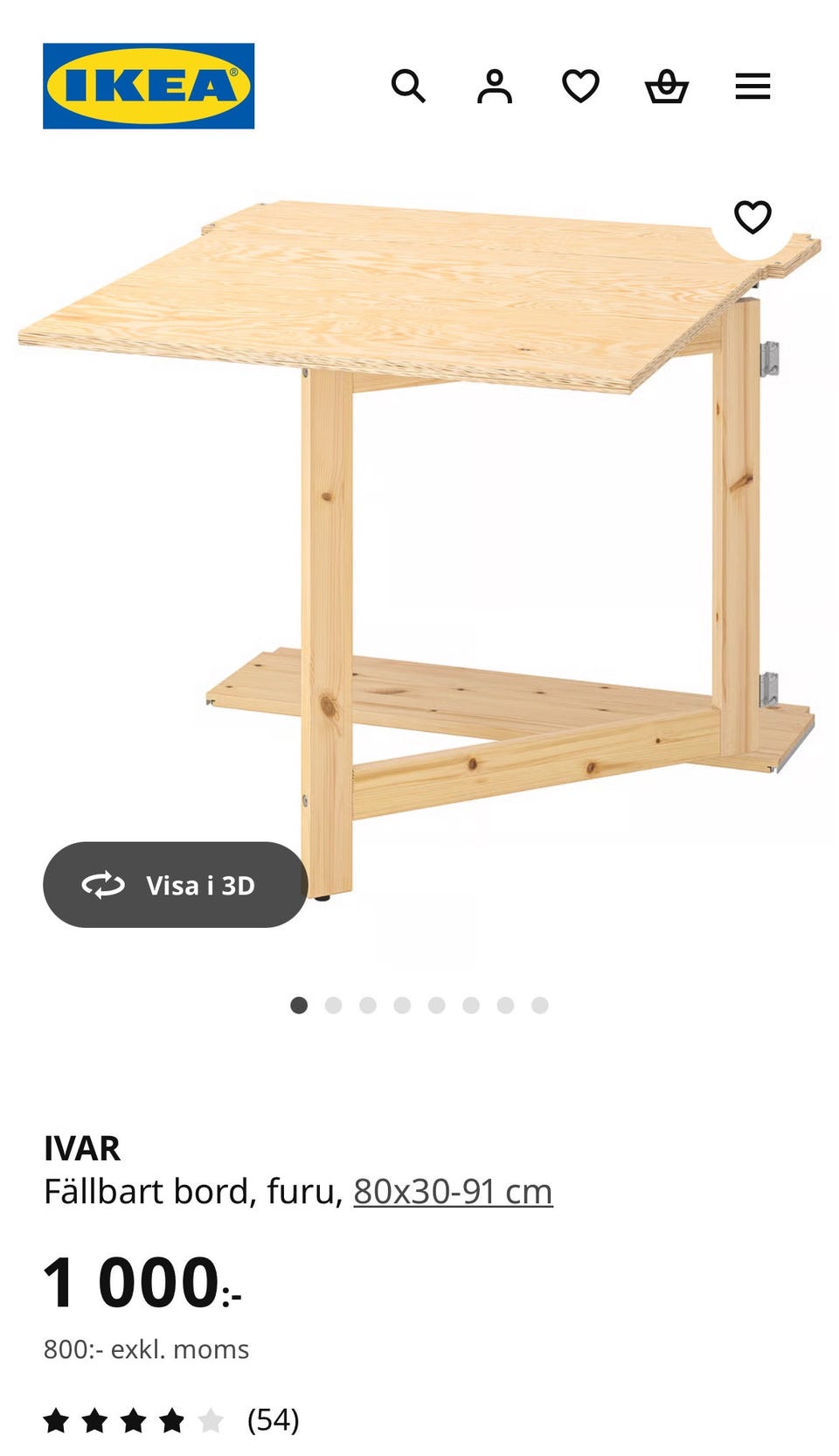The image size is (839, 1456).
Task: Save IVAR table to favorites
Action: coord(752,217)
